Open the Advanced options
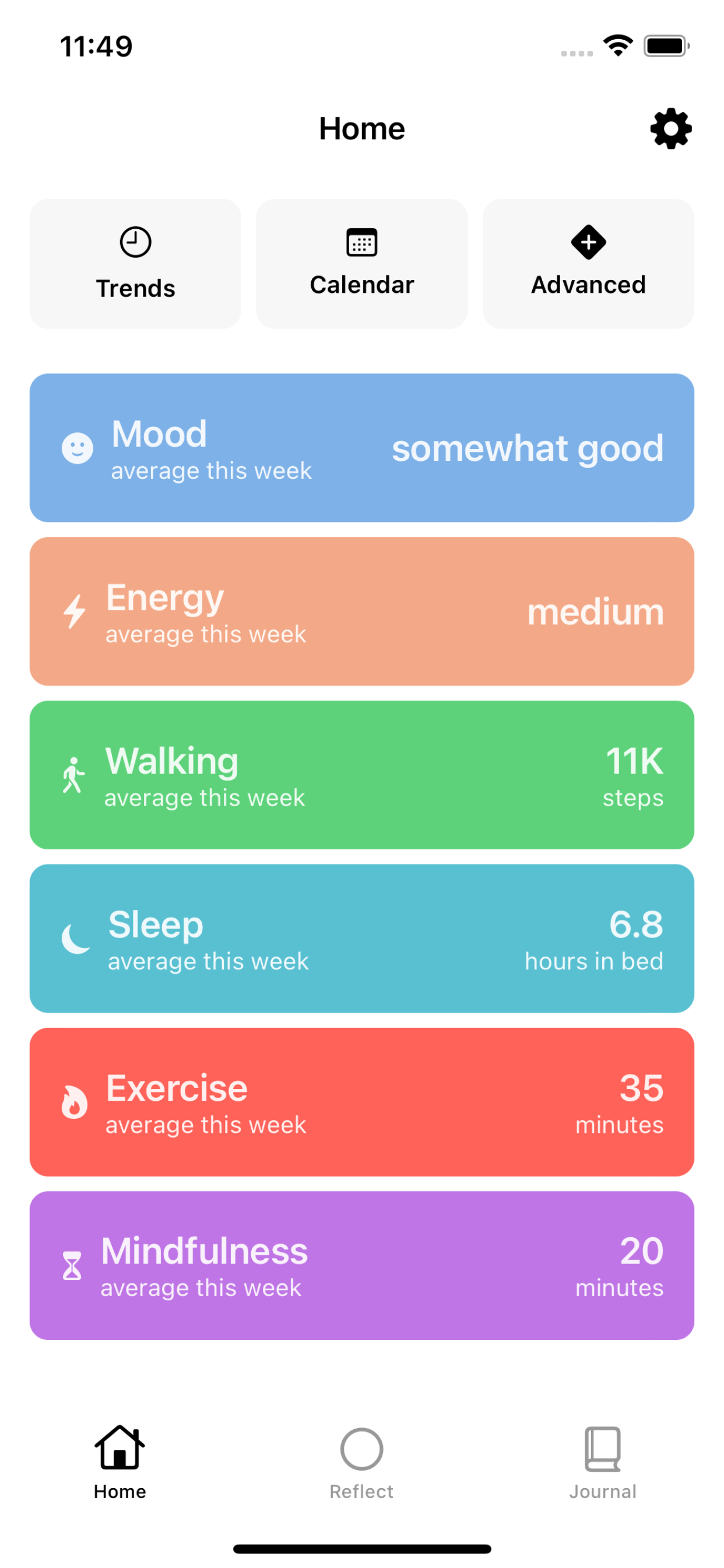The width and height of the screenshot is (724, 1568). tap(588, 264)
